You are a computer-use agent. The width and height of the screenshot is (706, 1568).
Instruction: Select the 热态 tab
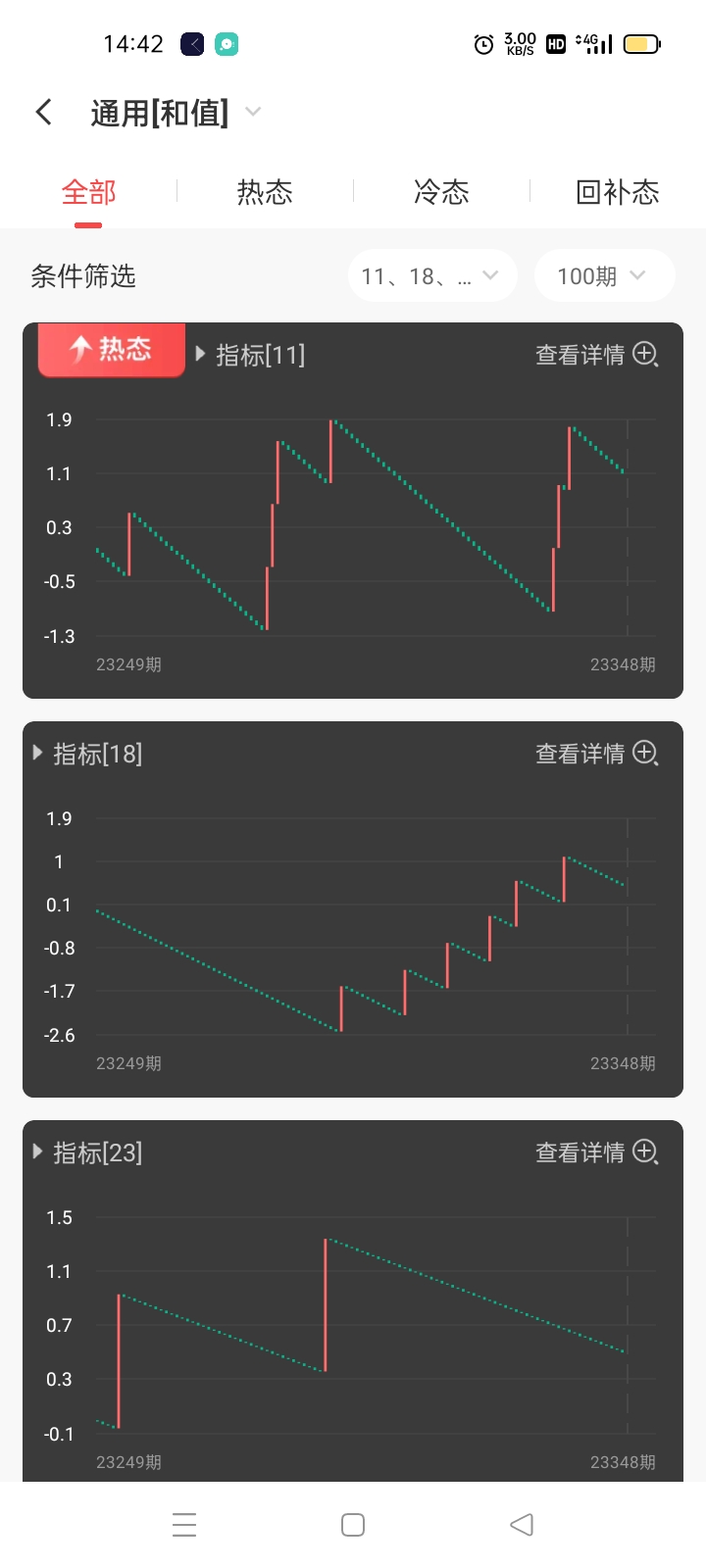(264, 193)
